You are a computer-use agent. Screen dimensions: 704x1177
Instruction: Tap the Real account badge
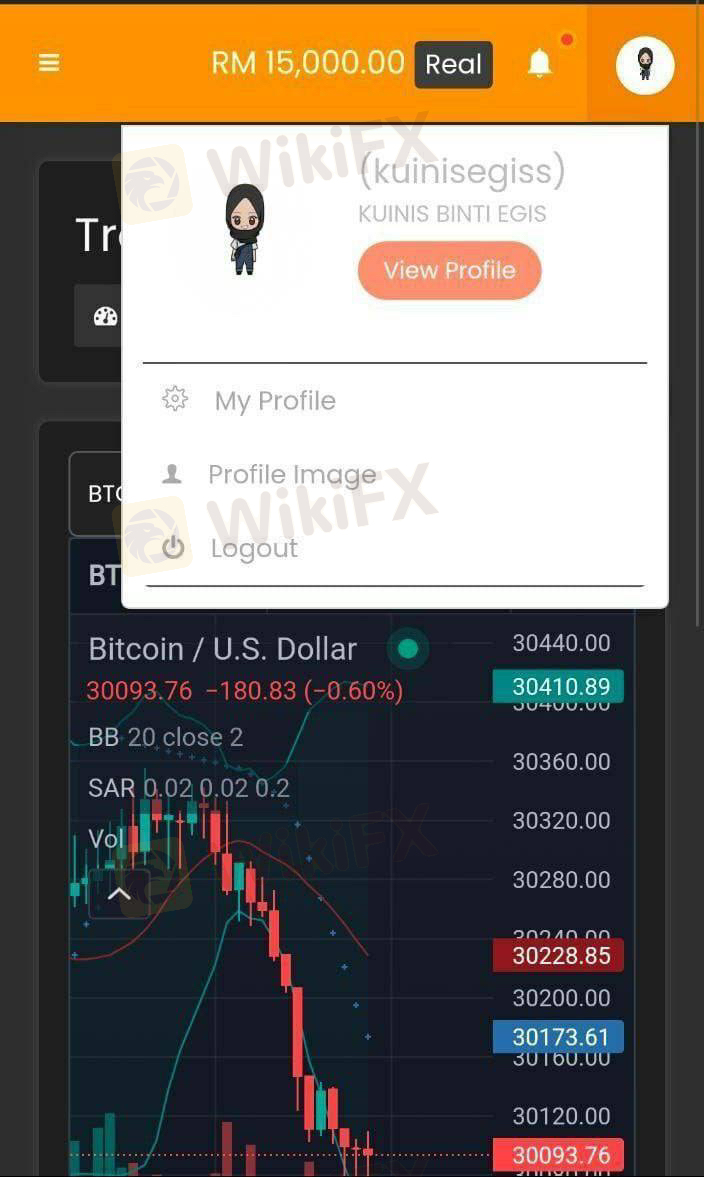(453, 65)
